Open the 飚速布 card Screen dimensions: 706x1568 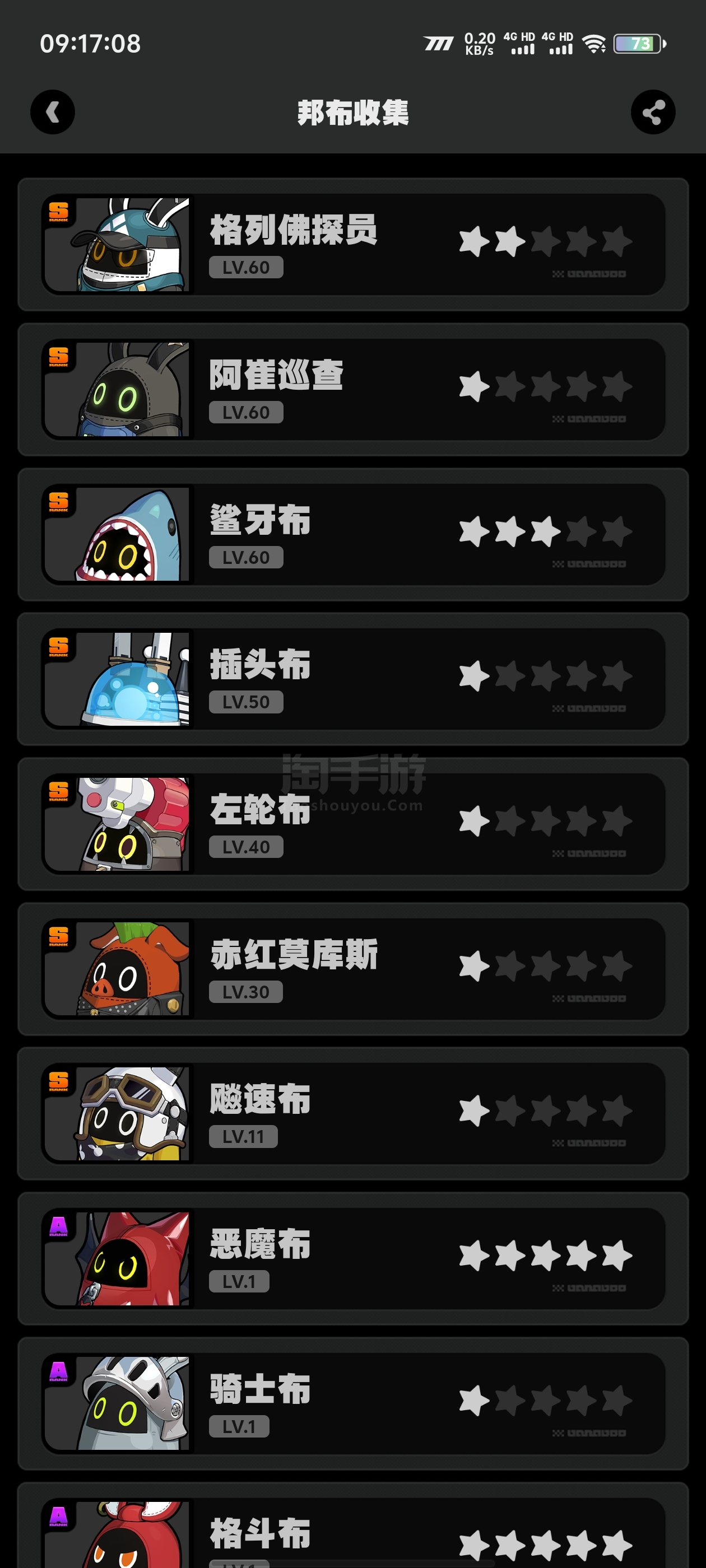(354, 1114)
